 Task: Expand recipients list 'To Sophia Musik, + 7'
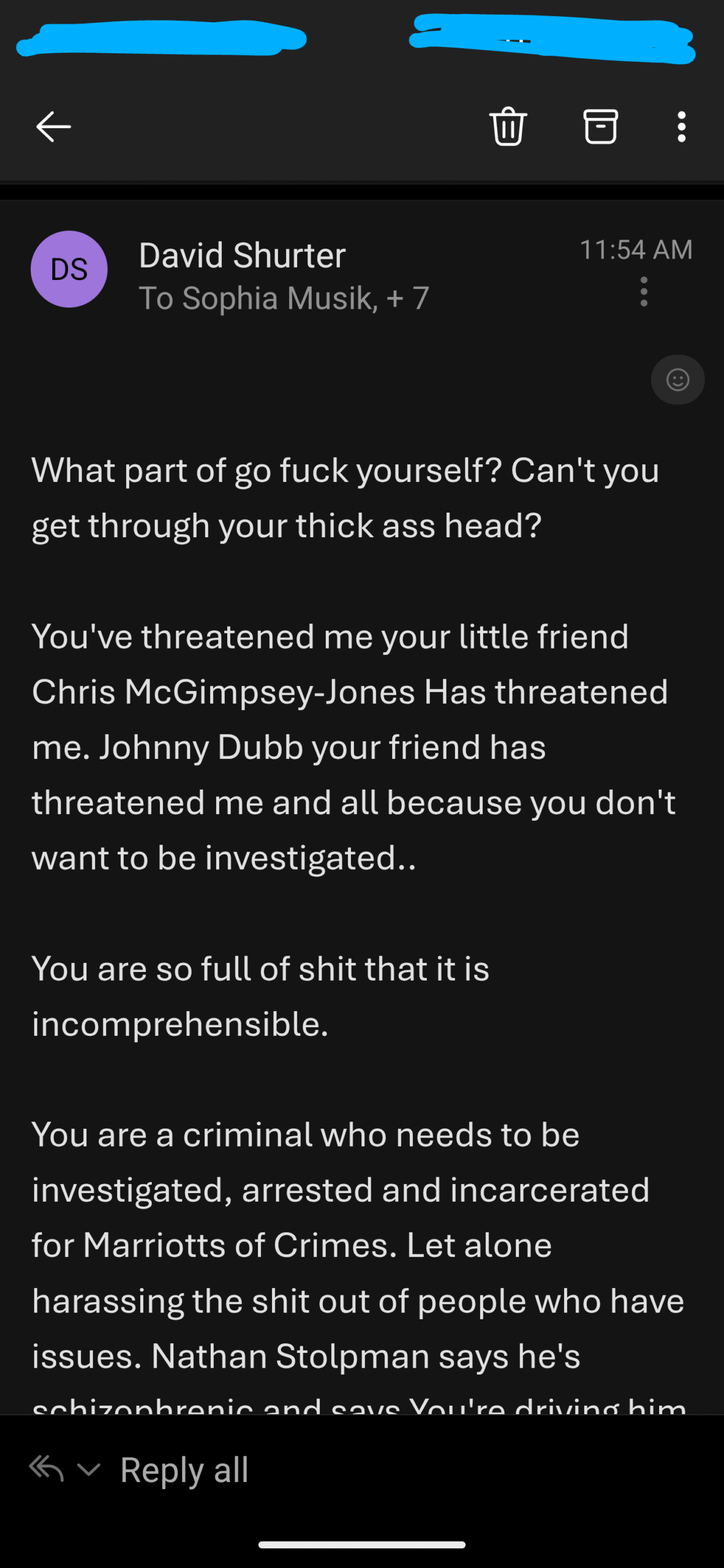pos(284,298)
